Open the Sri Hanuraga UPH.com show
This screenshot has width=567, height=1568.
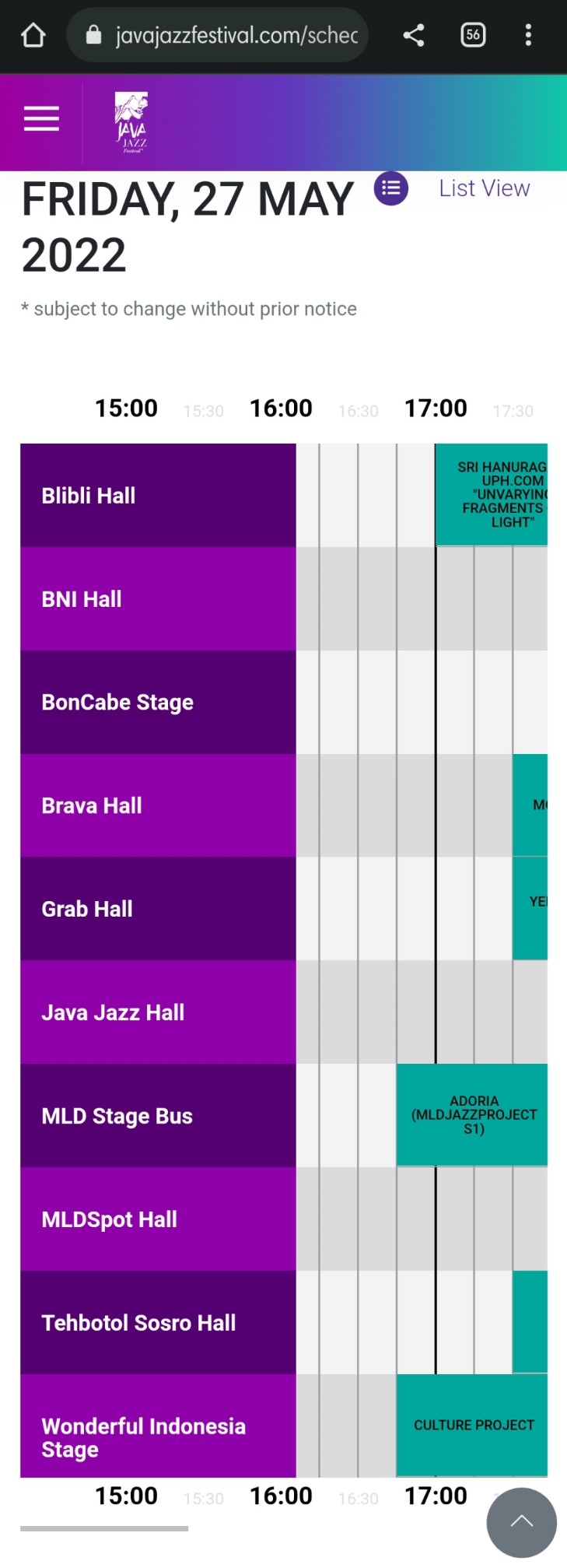[492, 494]
